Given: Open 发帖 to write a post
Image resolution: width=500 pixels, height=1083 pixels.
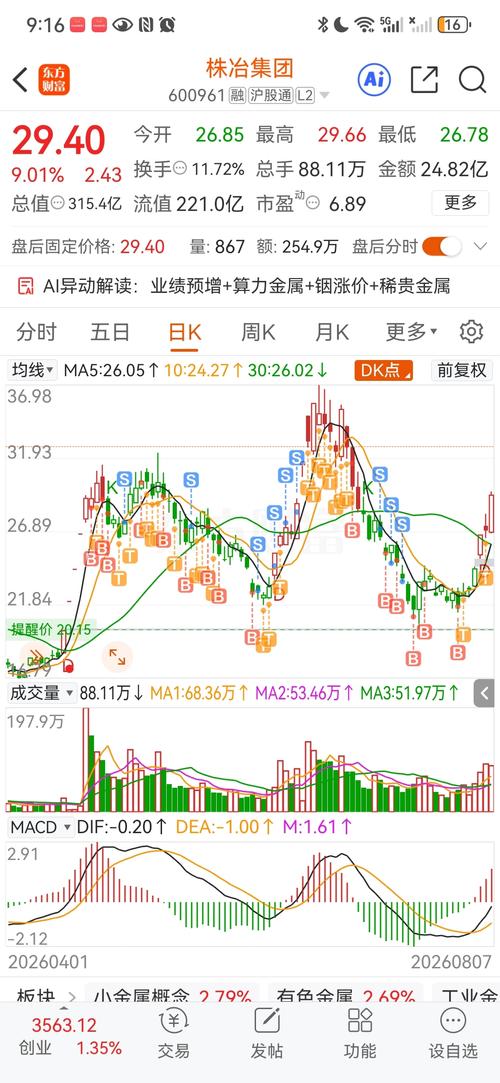Looking at the screenshot, I should coord(267,1034).
